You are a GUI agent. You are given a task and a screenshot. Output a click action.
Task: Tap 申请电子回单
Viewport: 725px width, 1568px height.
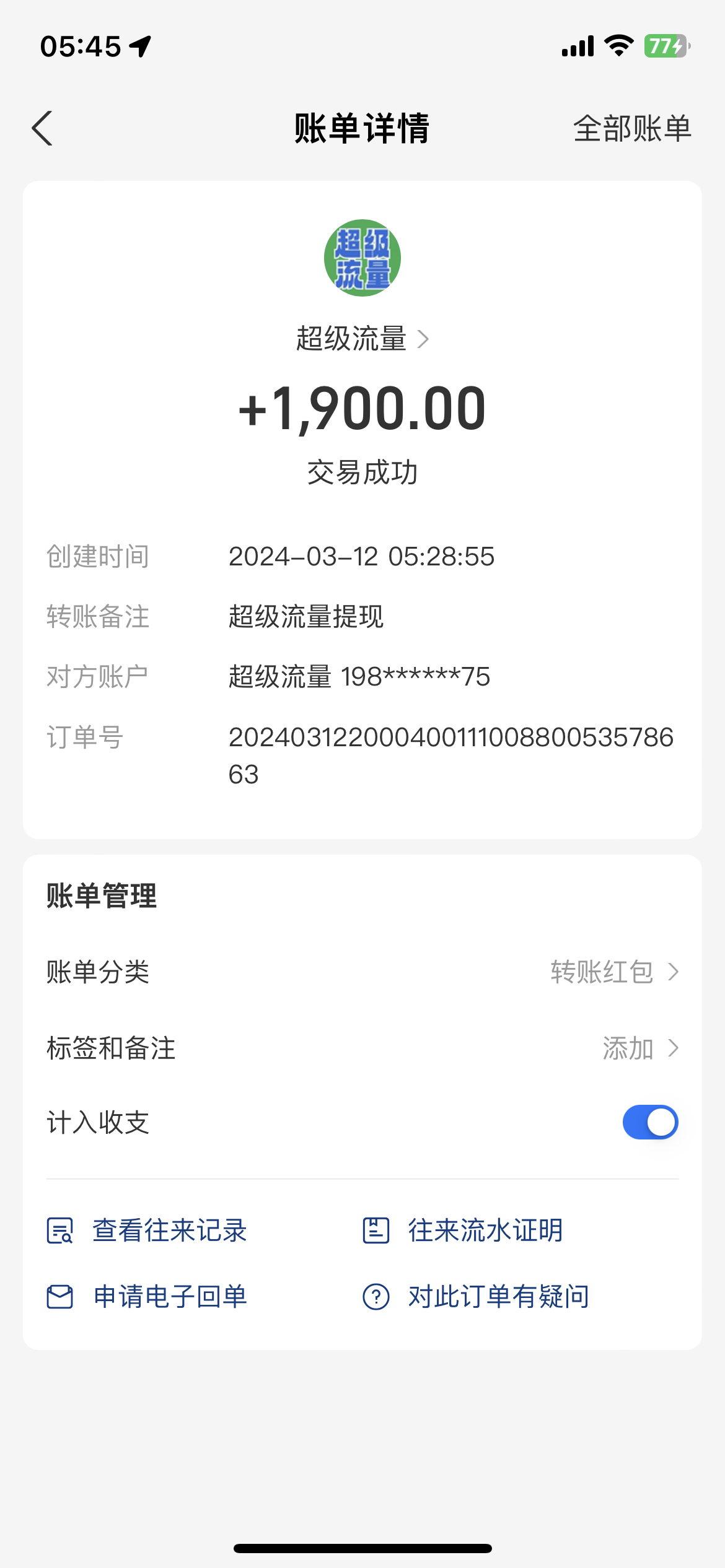(x=147, y=1296)
